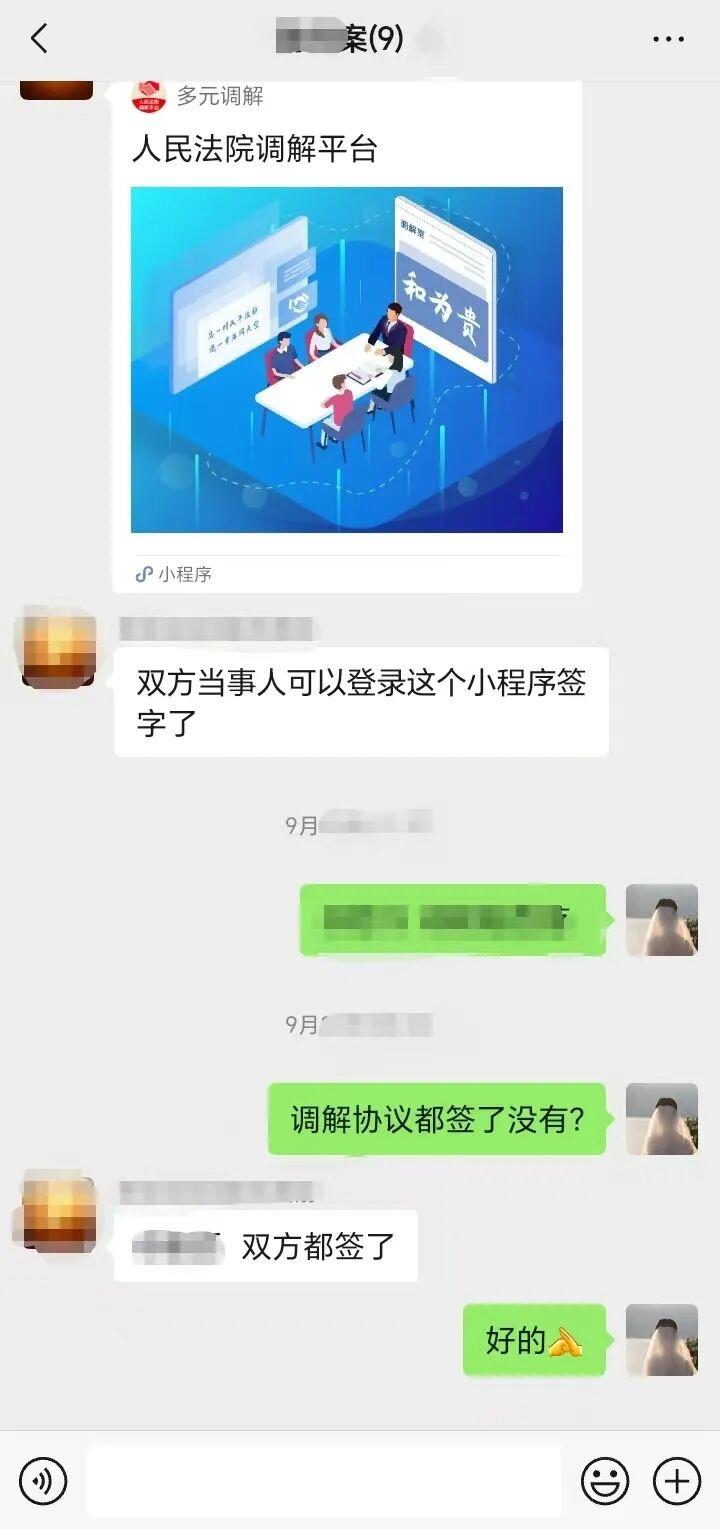
Task: Go back to the chat list
Action: coord(39,39)
